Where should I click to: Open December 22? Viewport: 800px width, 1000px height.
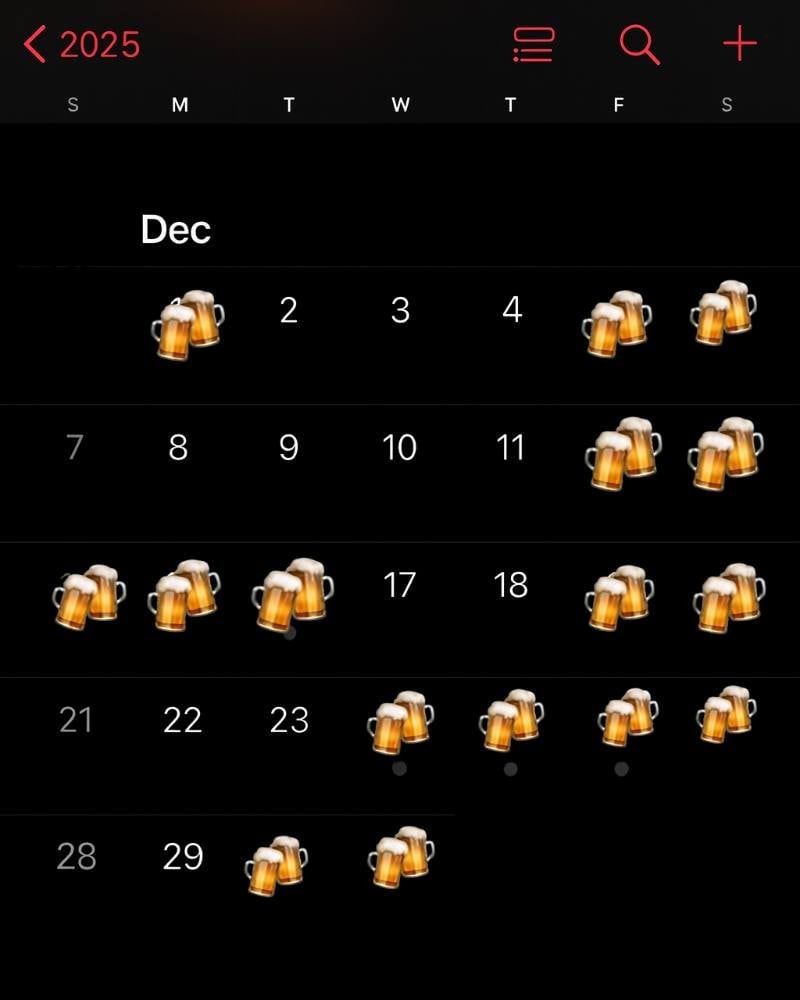[182, 720]
